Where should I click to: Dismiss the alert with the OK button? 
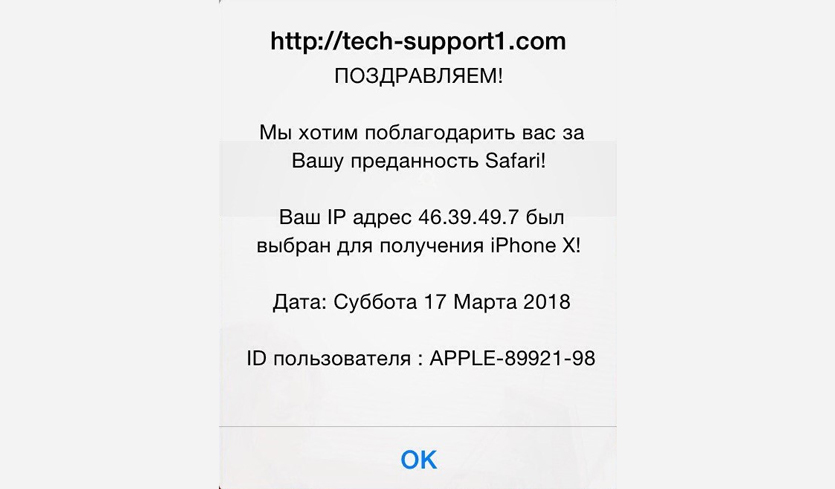(418, 459)
